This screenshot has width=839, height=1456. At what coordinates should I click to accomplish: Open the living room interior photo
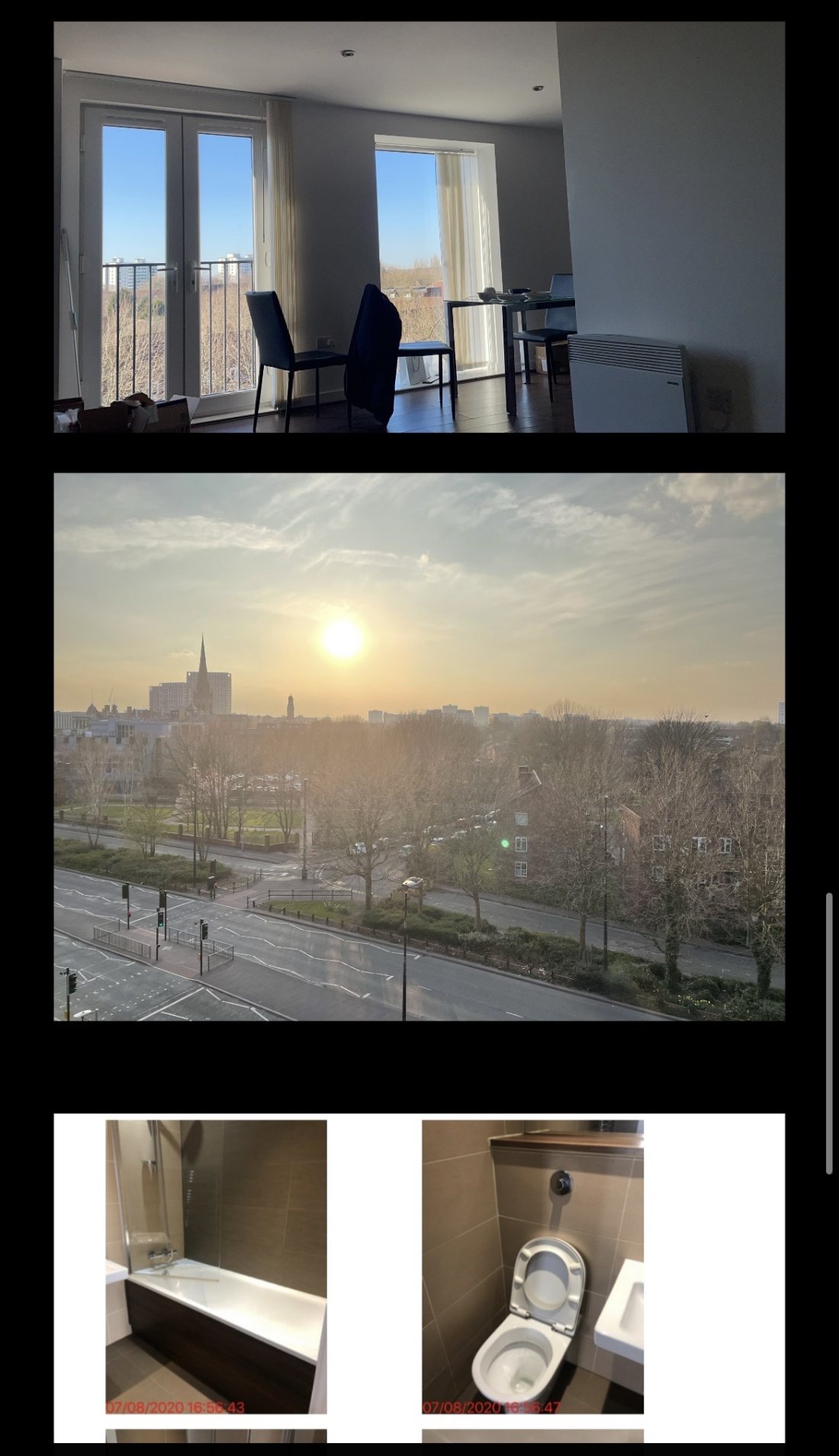419,227
